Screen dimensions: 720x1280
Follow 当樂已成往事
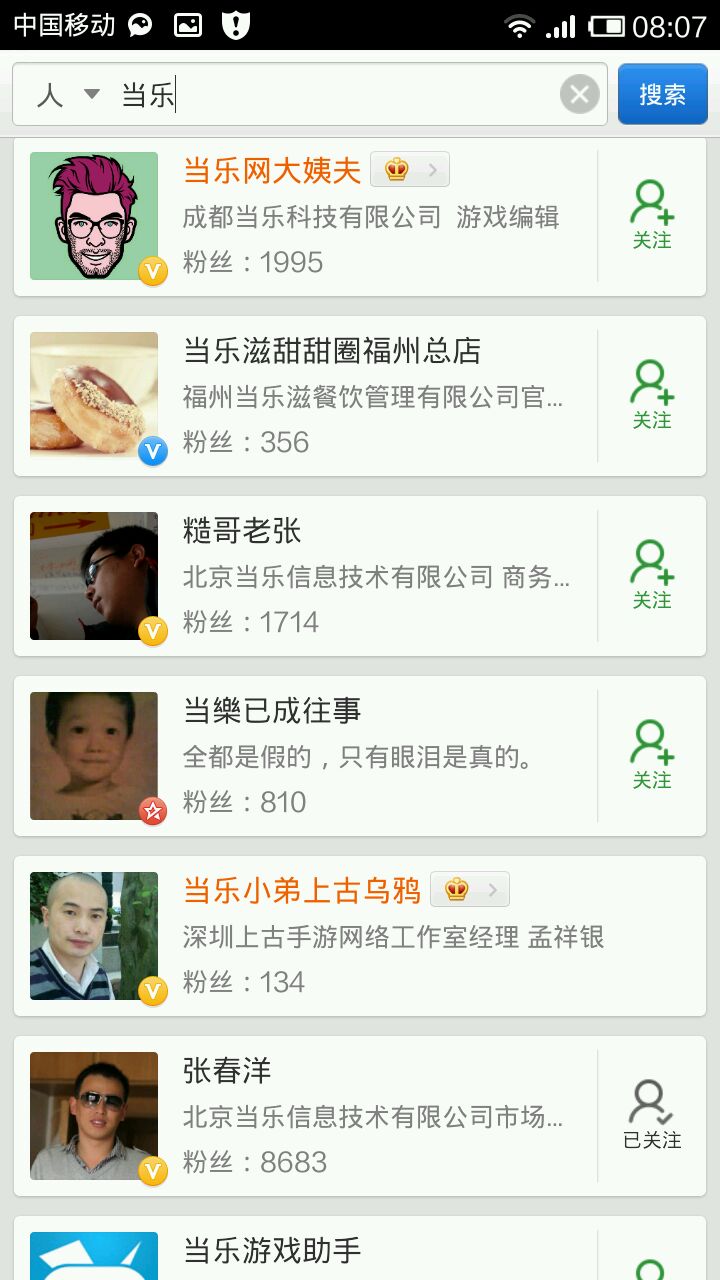point(652,756)
